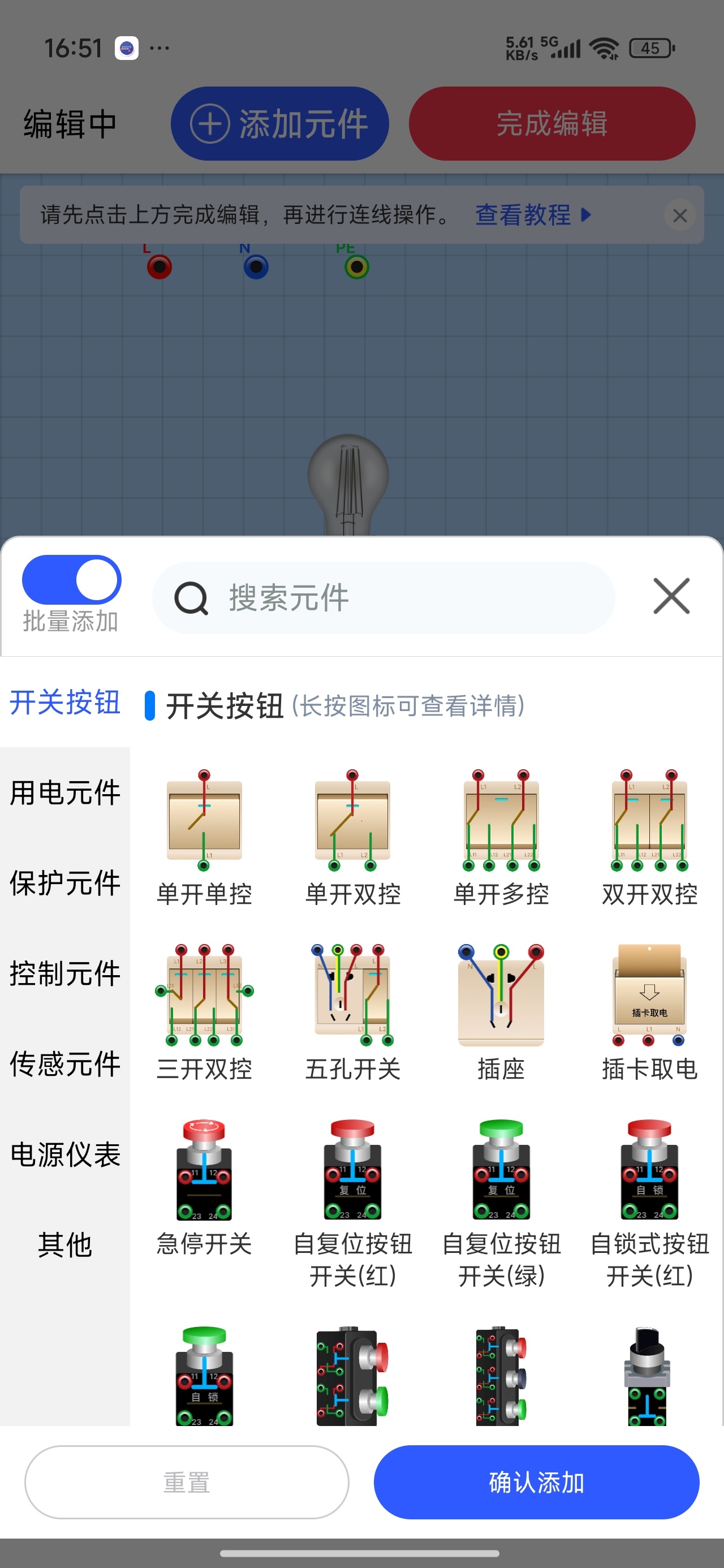This screenshot has height=1568, width=724.
Task: Select the 传感元件 category
Action: [x=65, y=1063]
